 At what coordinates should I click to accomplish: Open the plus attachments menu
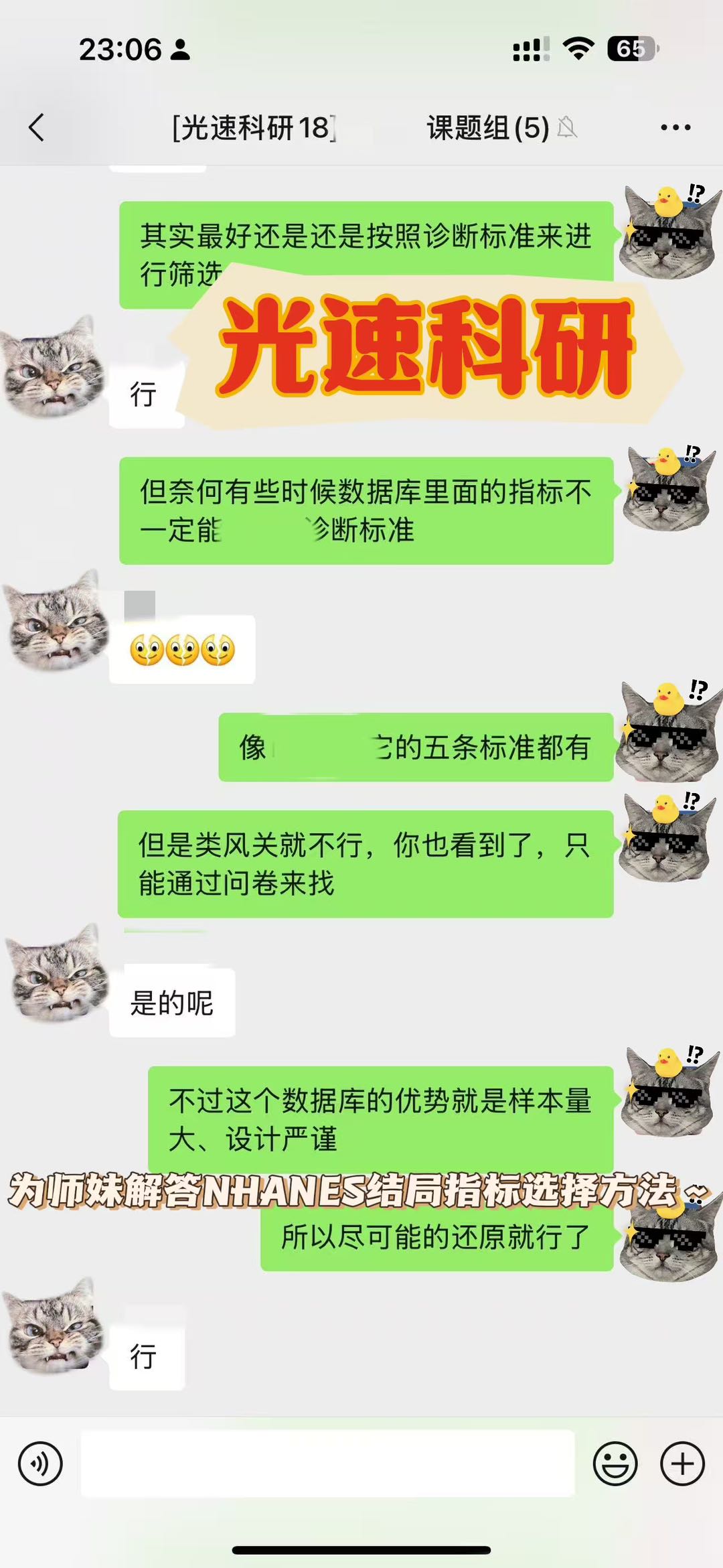(682, 1464)
